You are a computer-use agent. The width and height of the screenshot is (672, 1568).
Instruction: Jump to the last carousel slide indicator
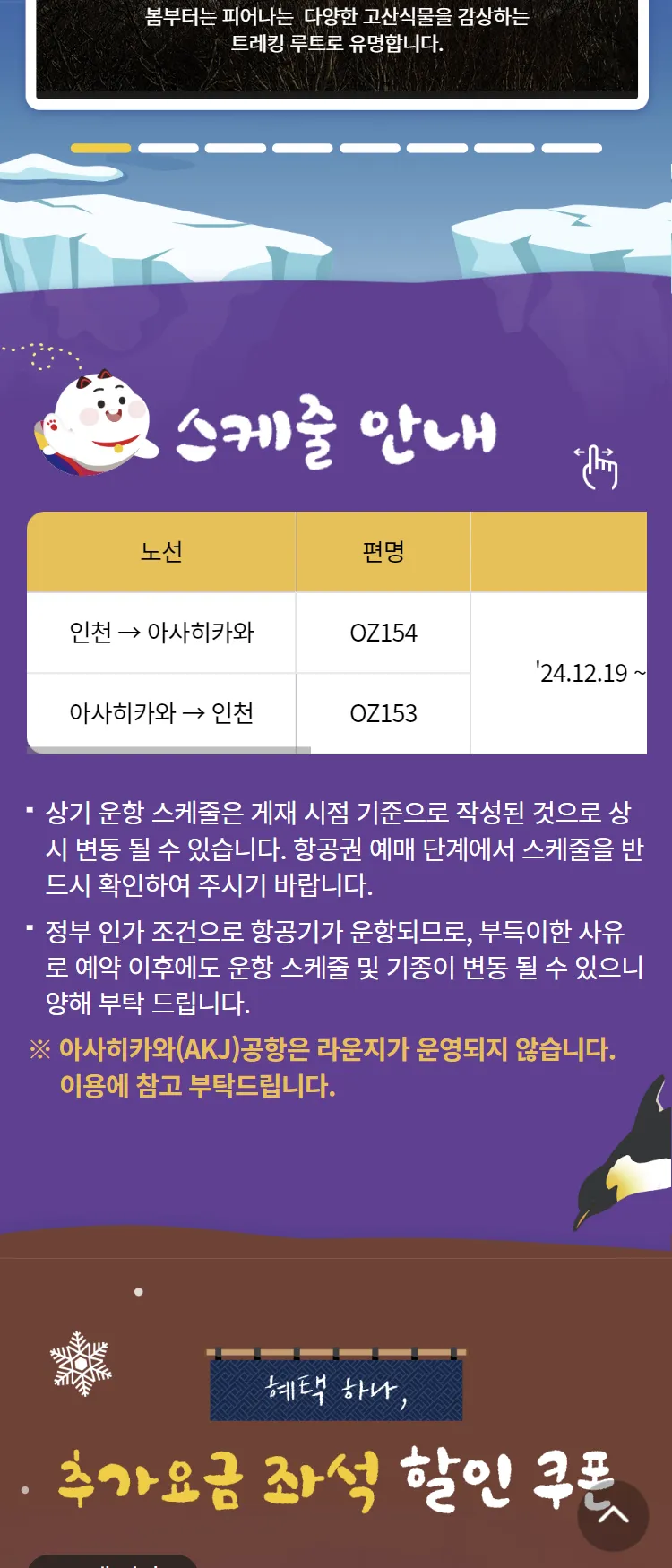point(572,148)
